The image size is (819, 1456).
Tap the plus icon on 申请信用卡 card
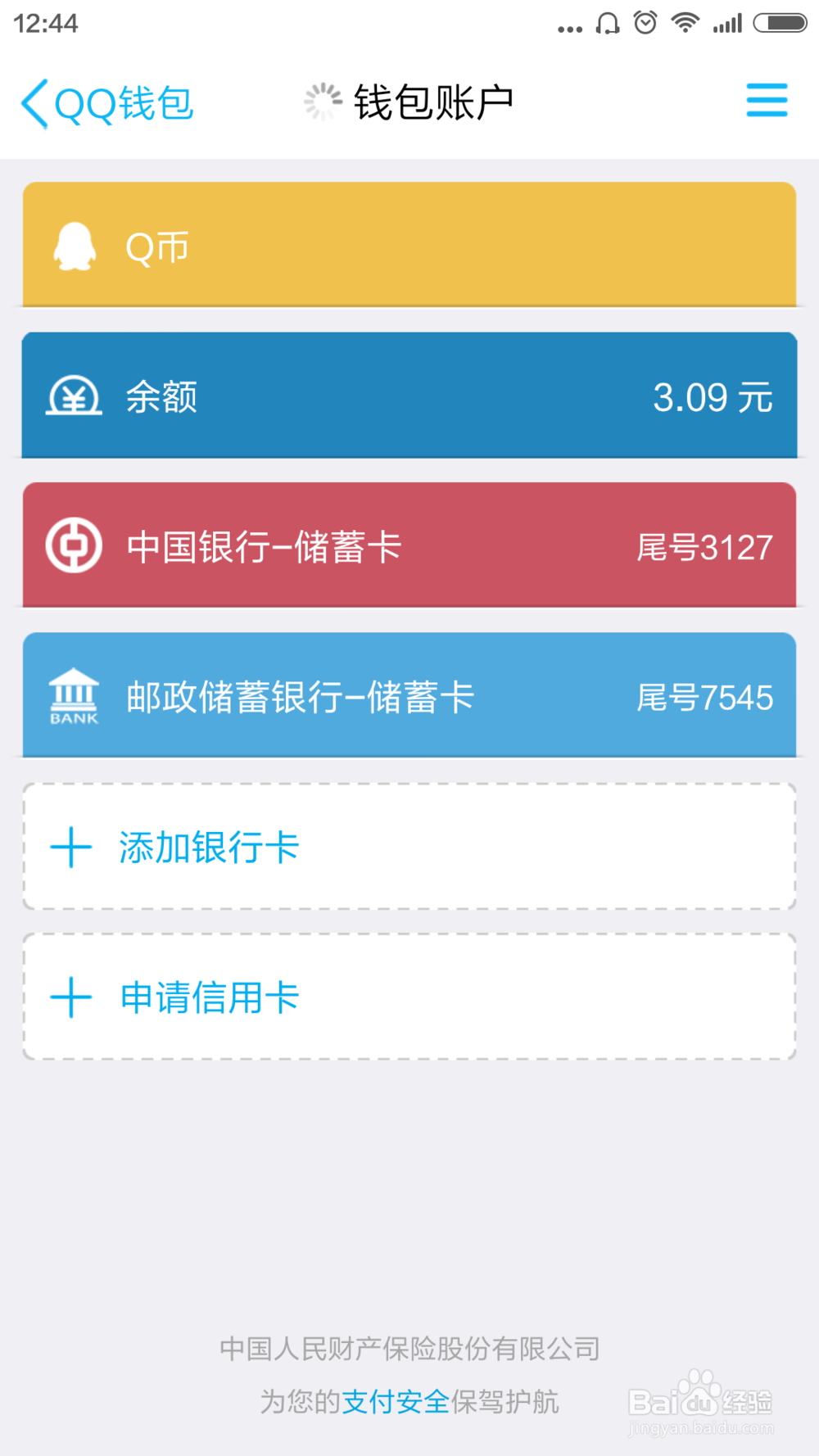(70, 996)
